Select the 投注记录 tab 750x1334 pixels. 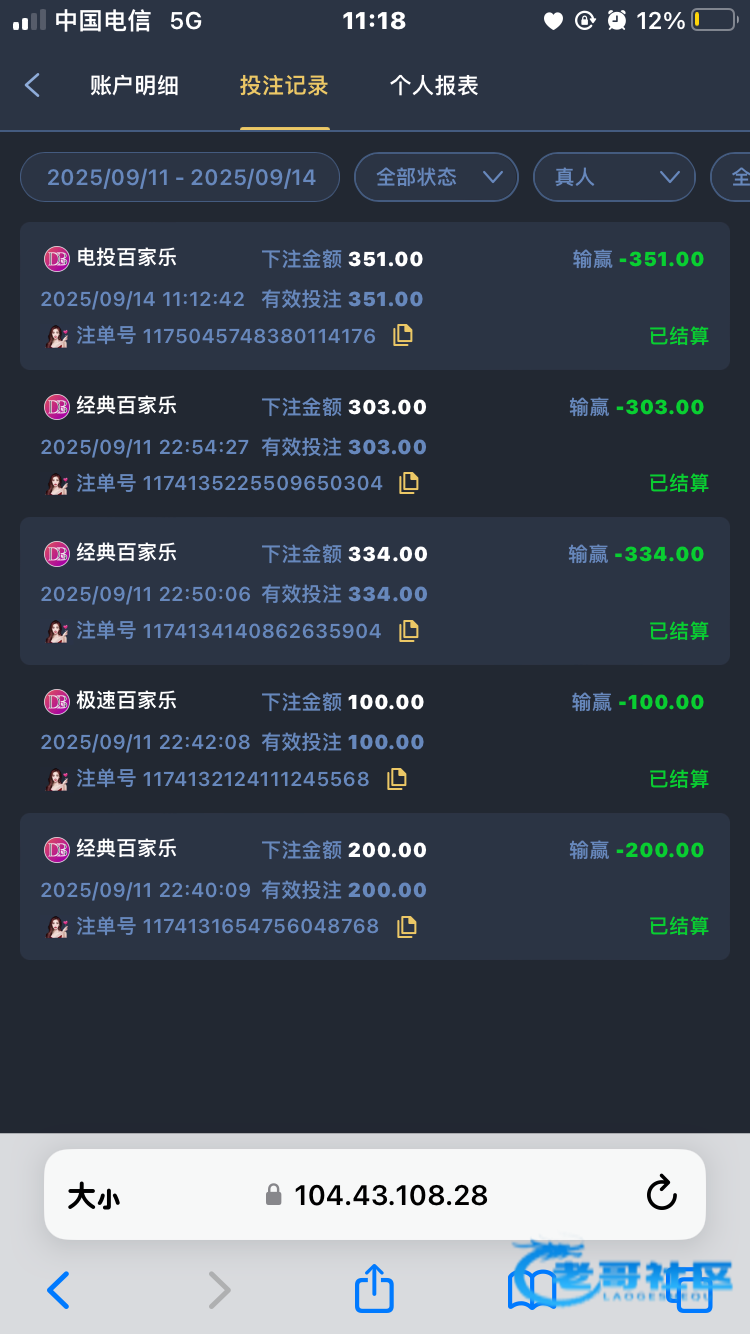pos(284,85)
